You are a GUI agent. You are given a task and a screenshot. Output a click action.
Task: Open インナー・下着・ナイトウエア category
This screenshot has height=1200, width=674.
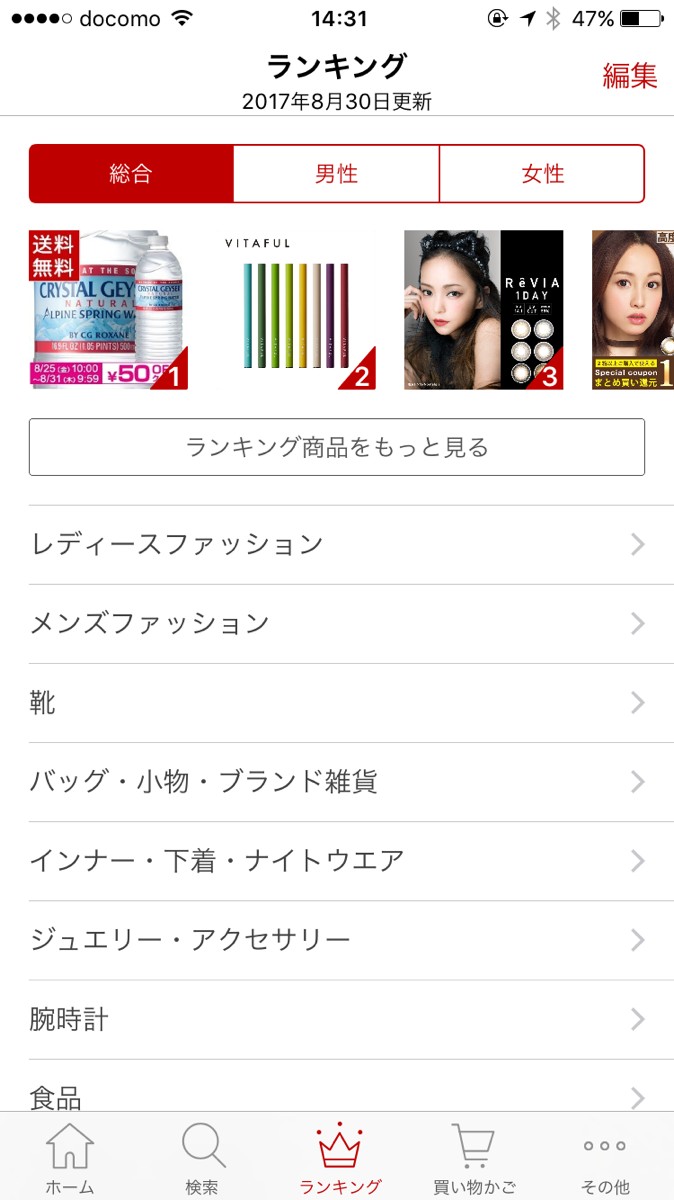[337, 861]
